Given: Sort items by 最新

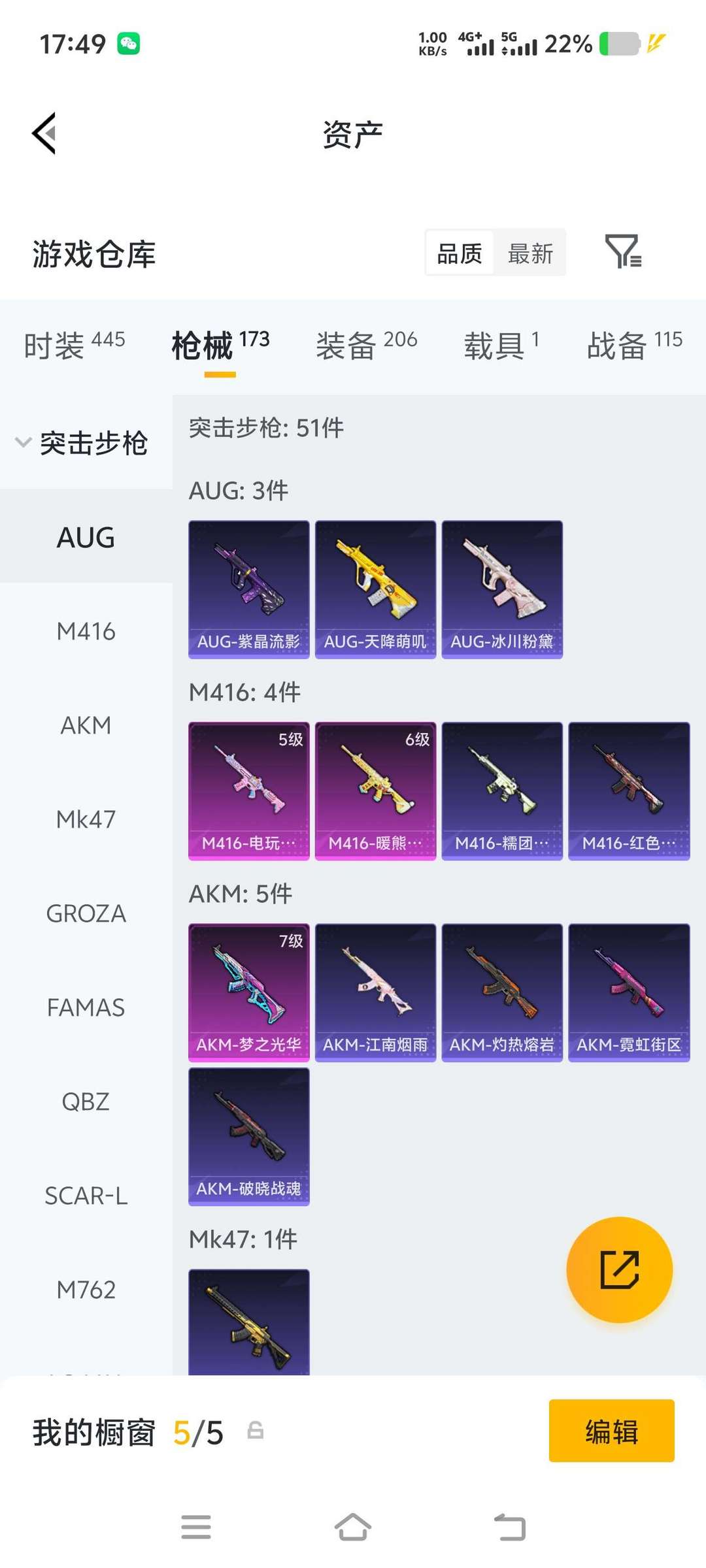Looking at the screenshot, I should (530, 253).
